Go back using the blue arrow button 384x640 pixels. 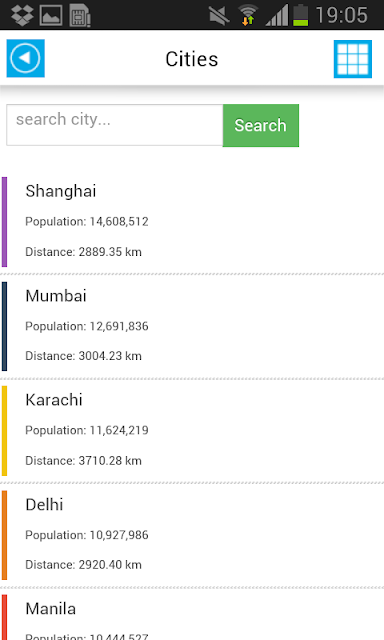coord(25,58)
